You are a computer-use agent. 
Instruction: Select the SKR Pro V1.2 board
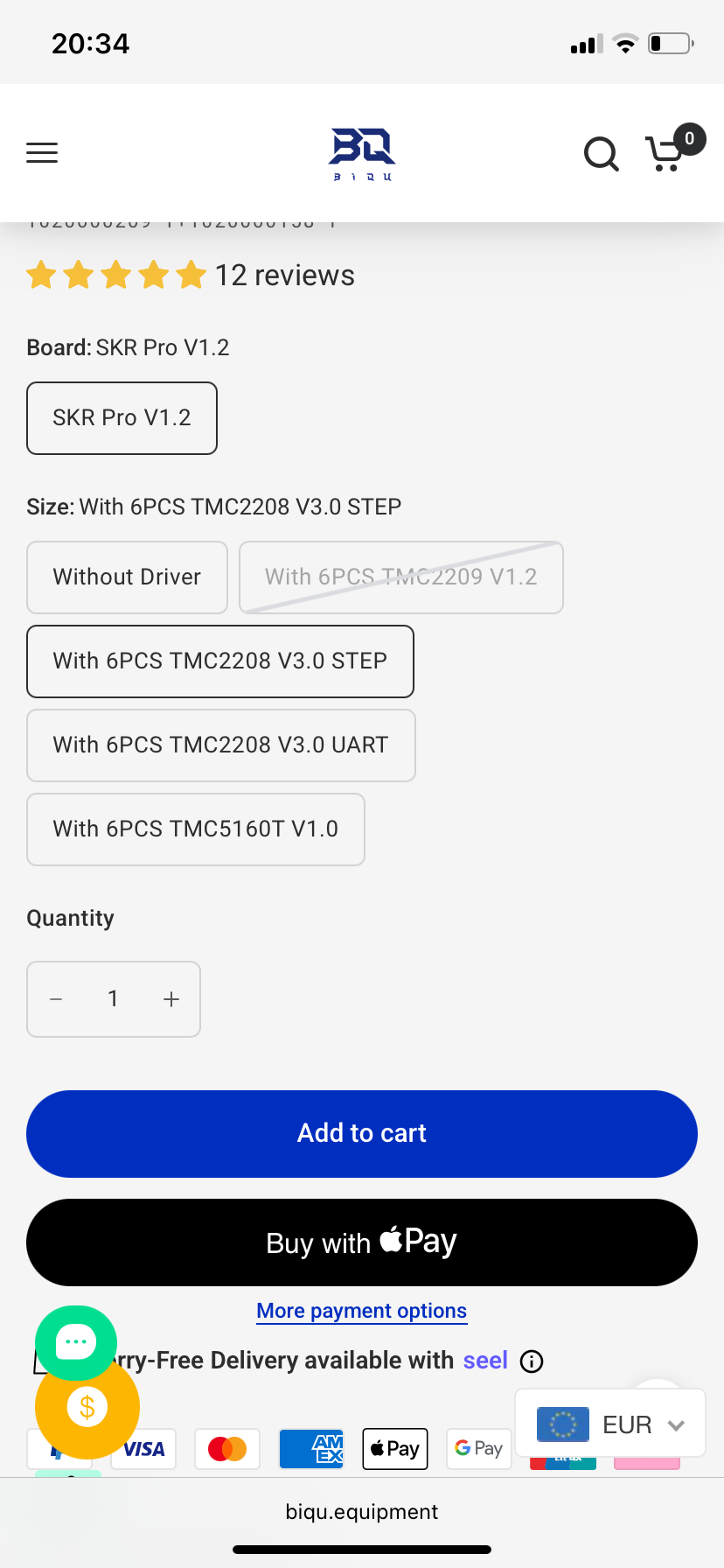point(122,418)
